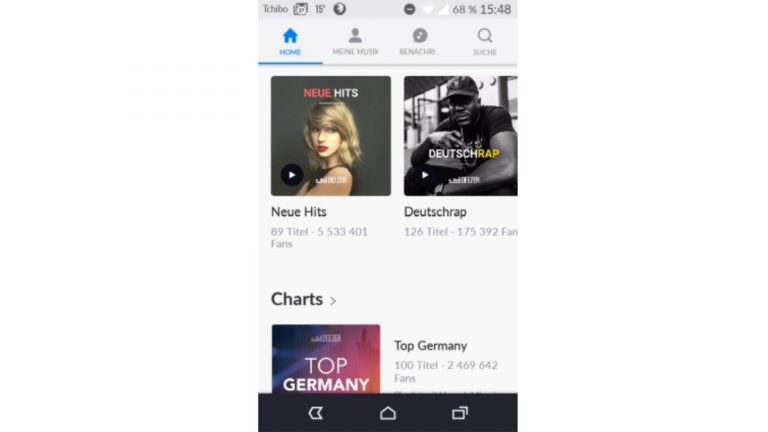Open the Top Germany chart

326,360
